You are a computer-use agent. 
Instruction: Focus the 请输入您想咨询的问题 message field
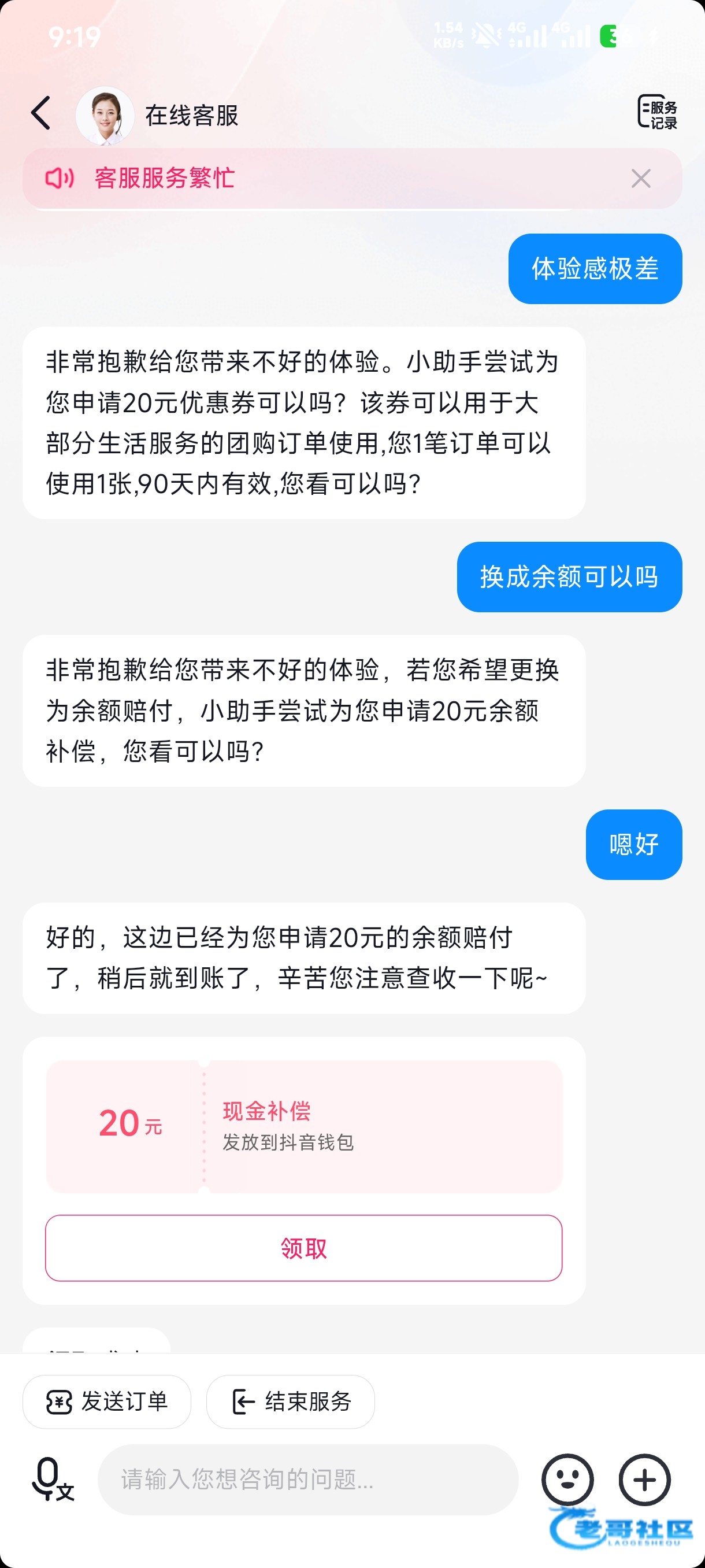click(x=308, y=1479)
